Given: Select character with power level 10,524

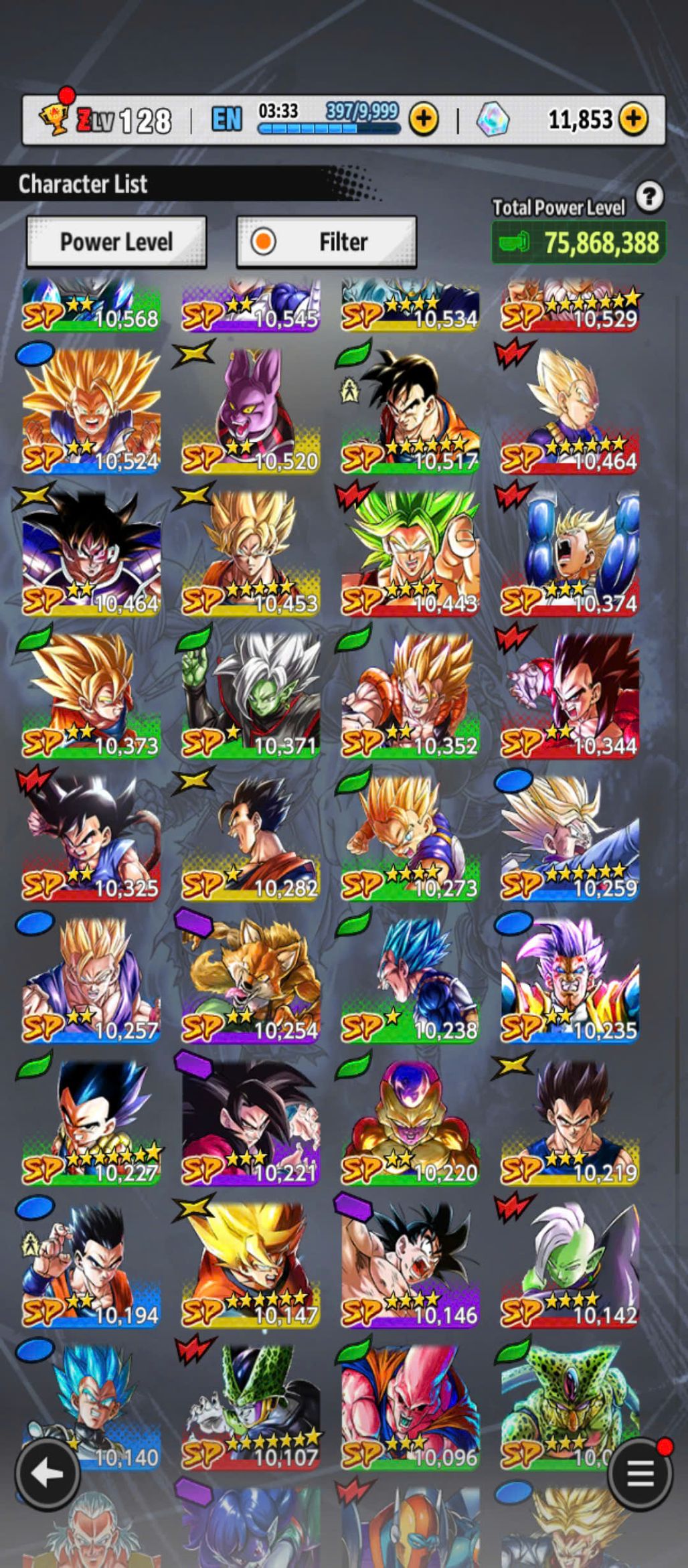Looking at the screenshot, I should click(91, 410).
